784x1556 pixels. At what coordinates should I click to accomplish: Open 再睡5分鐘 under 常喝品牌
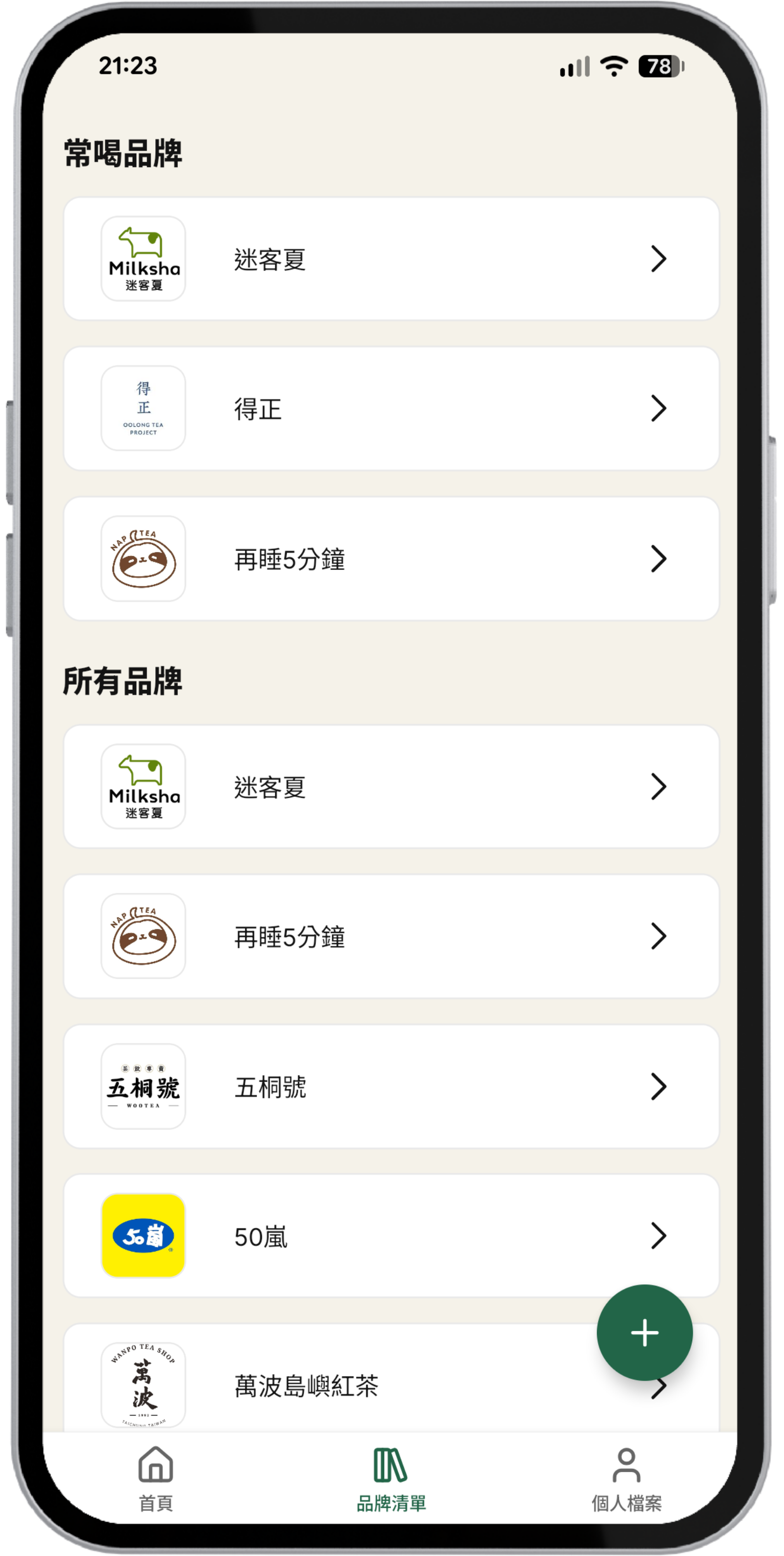[391, 559]
